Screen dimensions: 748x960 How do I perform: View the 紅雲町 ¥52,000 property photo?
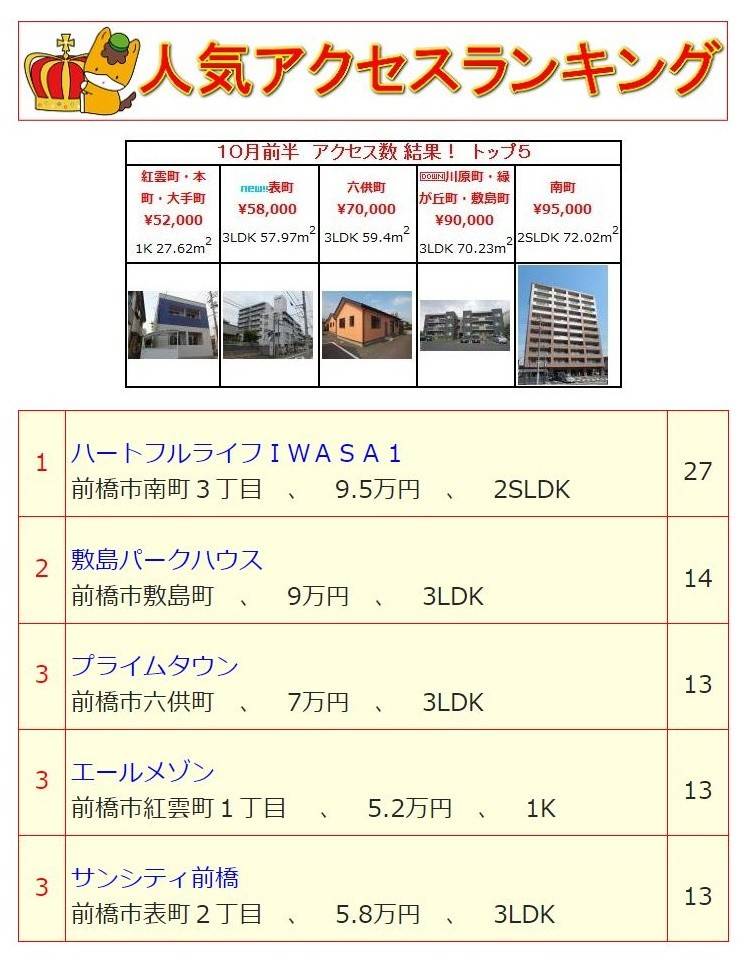[x=172, y=325]
